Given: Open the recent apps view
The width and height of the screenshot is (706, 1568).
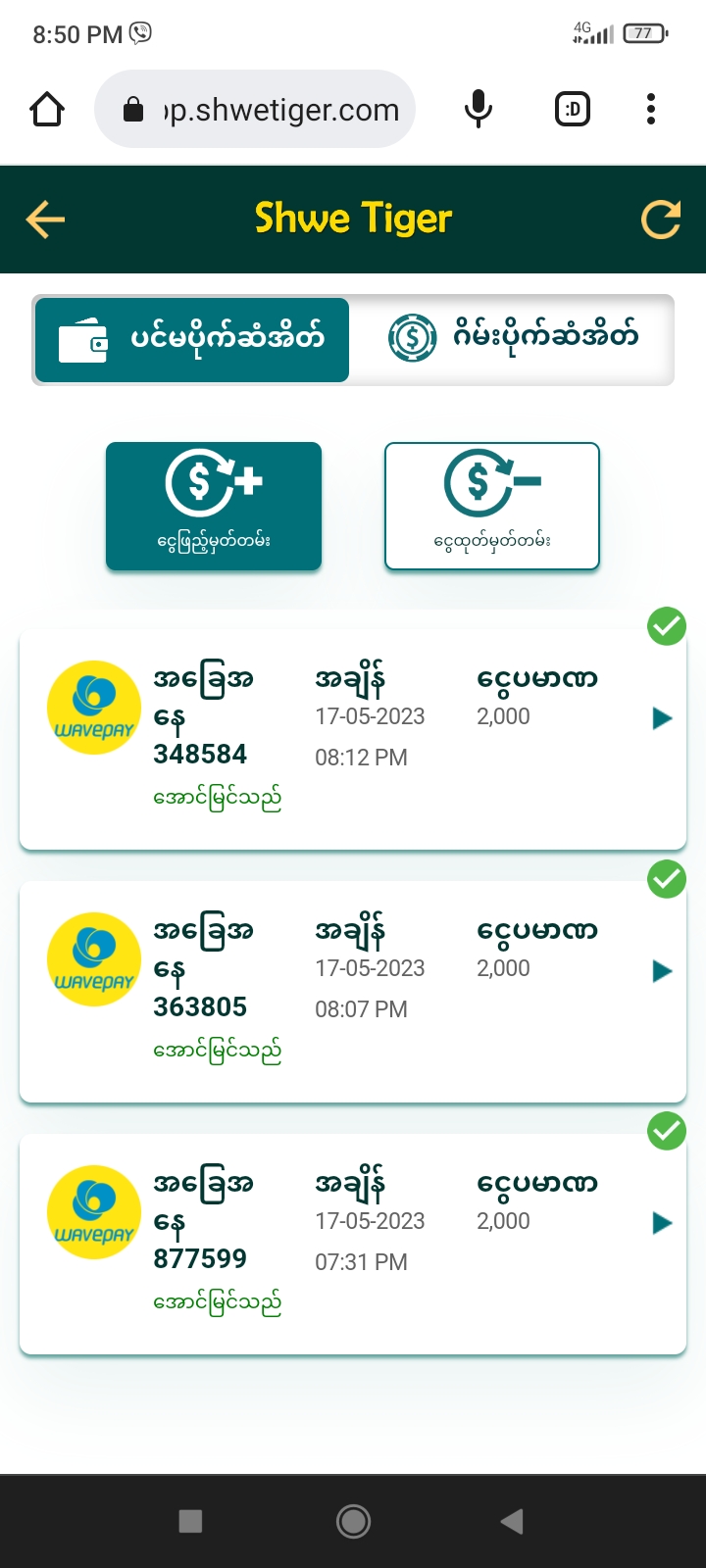Looking at the screenshot, I should (191, 1521).
